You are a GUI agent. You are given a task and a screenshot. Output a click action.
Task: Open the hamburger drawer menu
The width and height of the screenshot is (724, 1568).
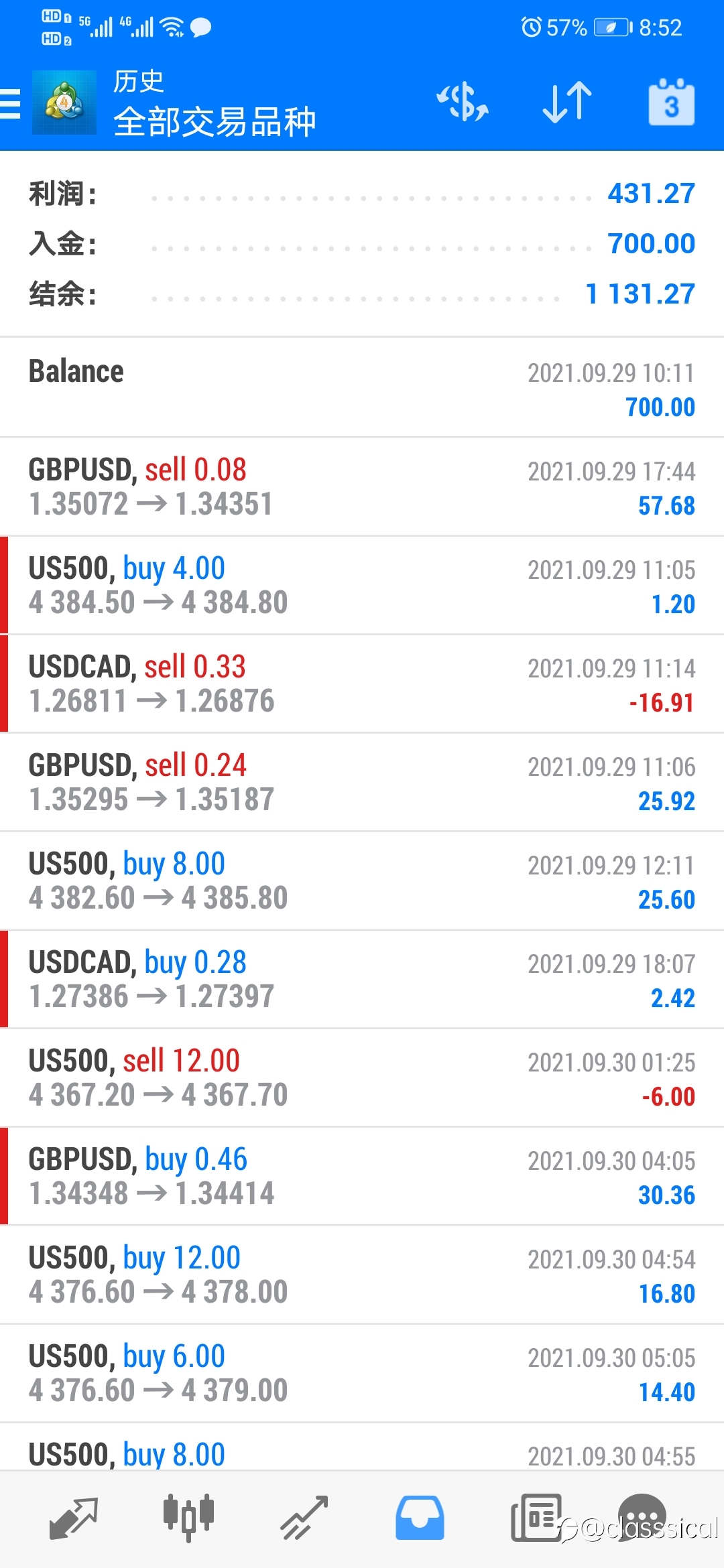point(11,104)
